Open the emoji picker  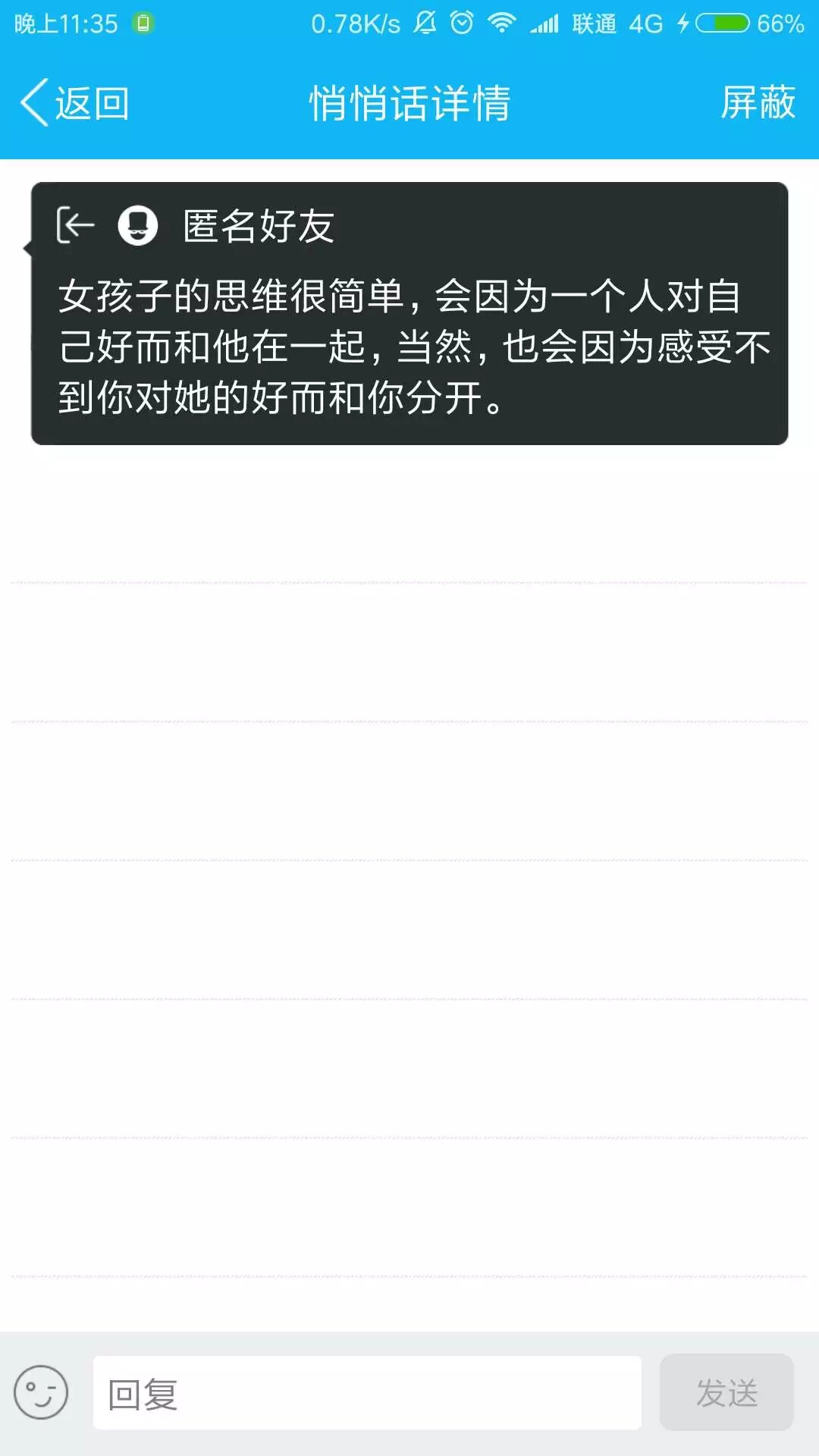pos(41,1392)
